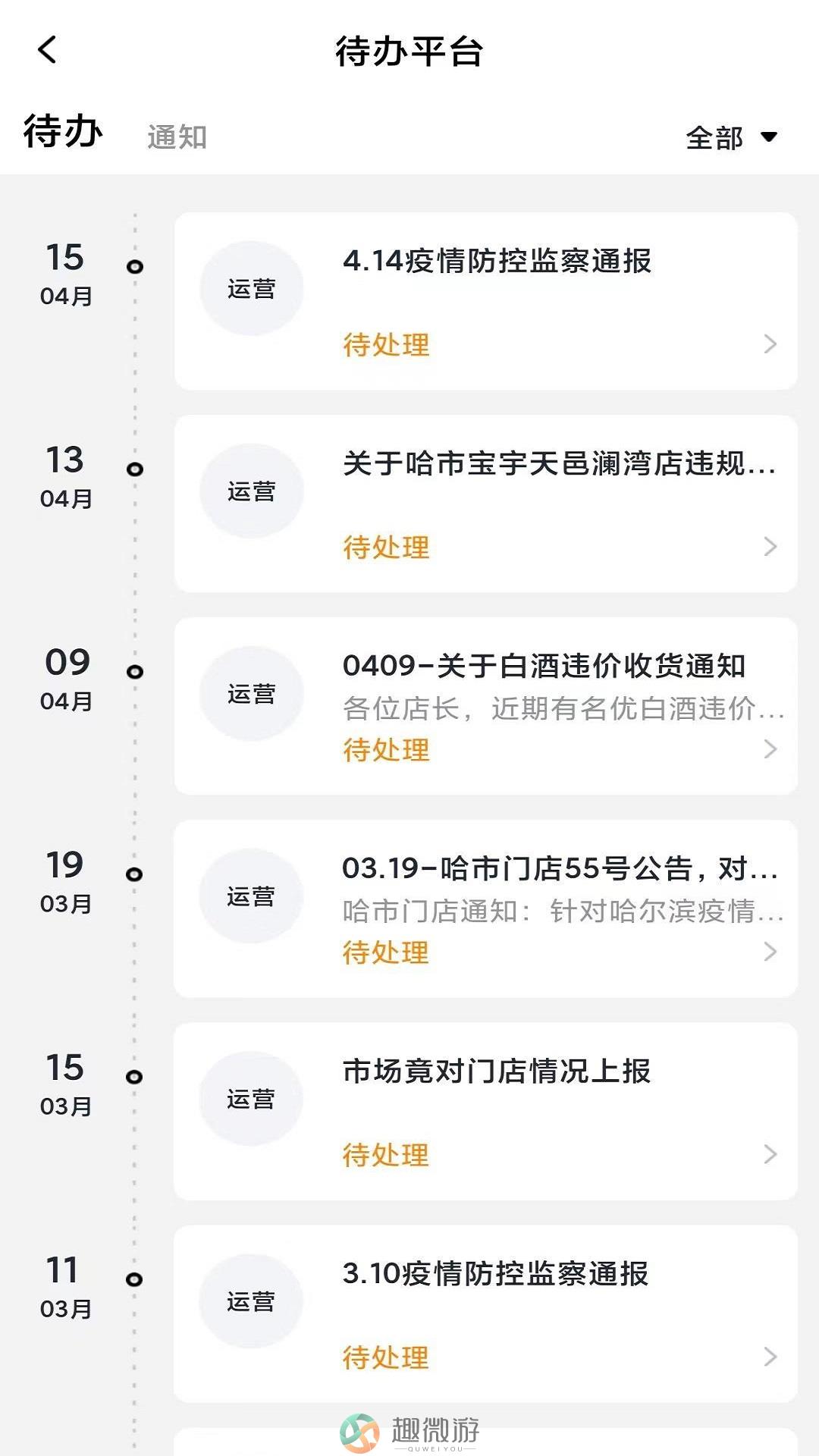
Task: Open 03.19-哈市门店55号公告 item
Action: (x=485, y=908)
